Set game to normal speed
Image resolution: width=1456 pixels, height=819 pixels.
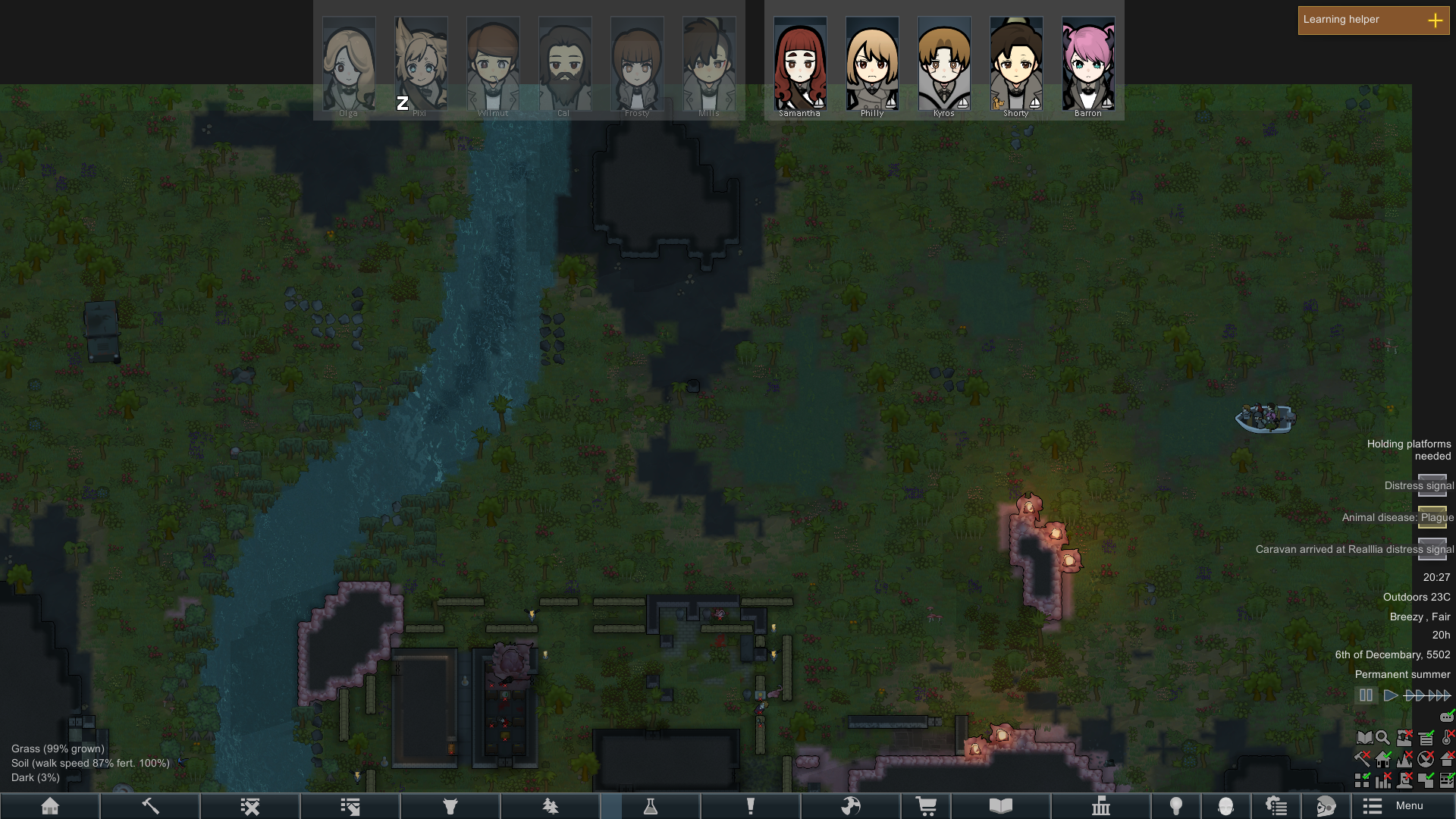pyautogui.click(x=1390, y=695)
